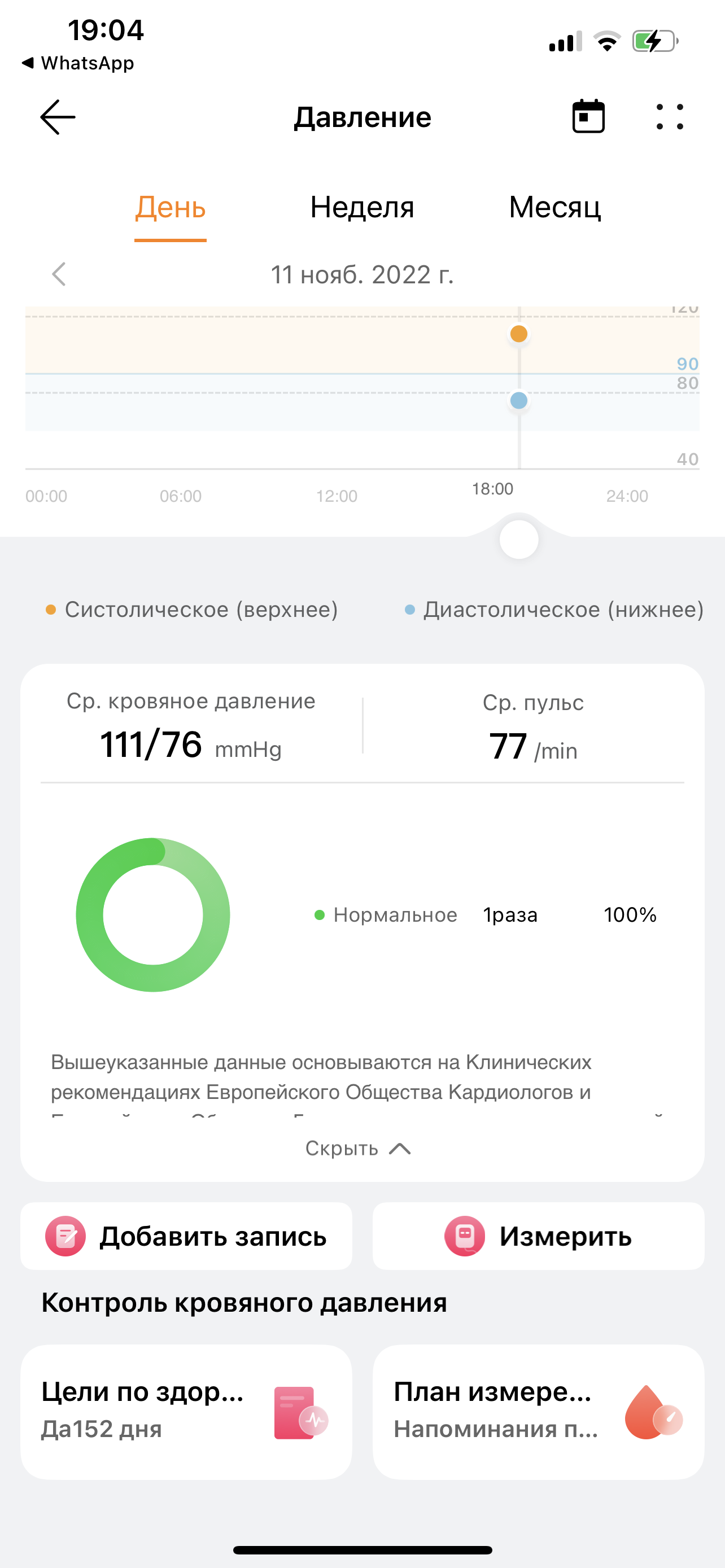
Task: Tap Добавить запись to add a record
Action: coord(186,1236)
